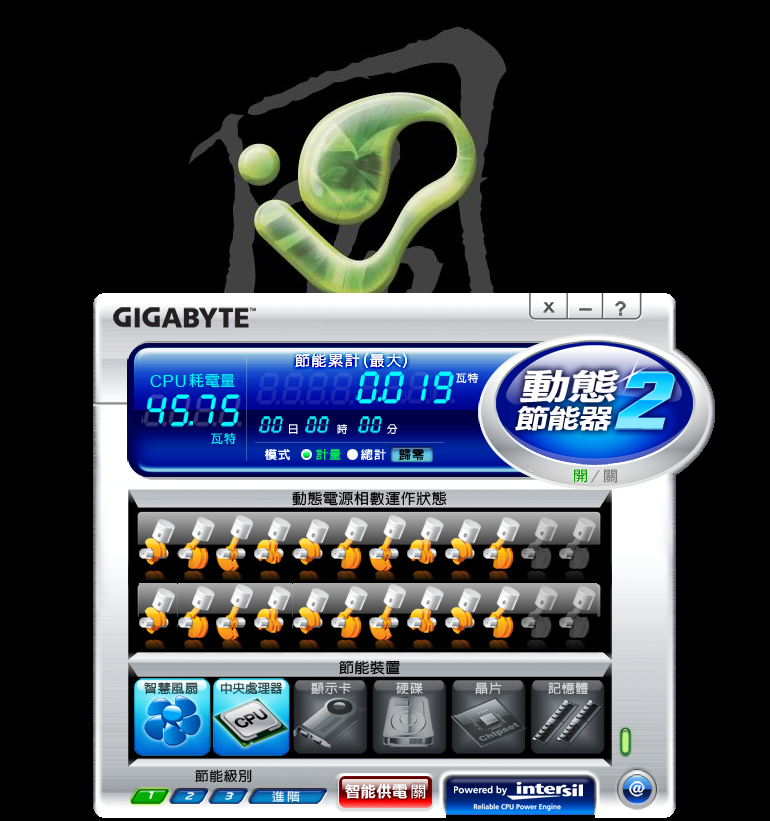The image size is (770, 821).
Task: Choose energy saving level 2
Action: (188, 797)
